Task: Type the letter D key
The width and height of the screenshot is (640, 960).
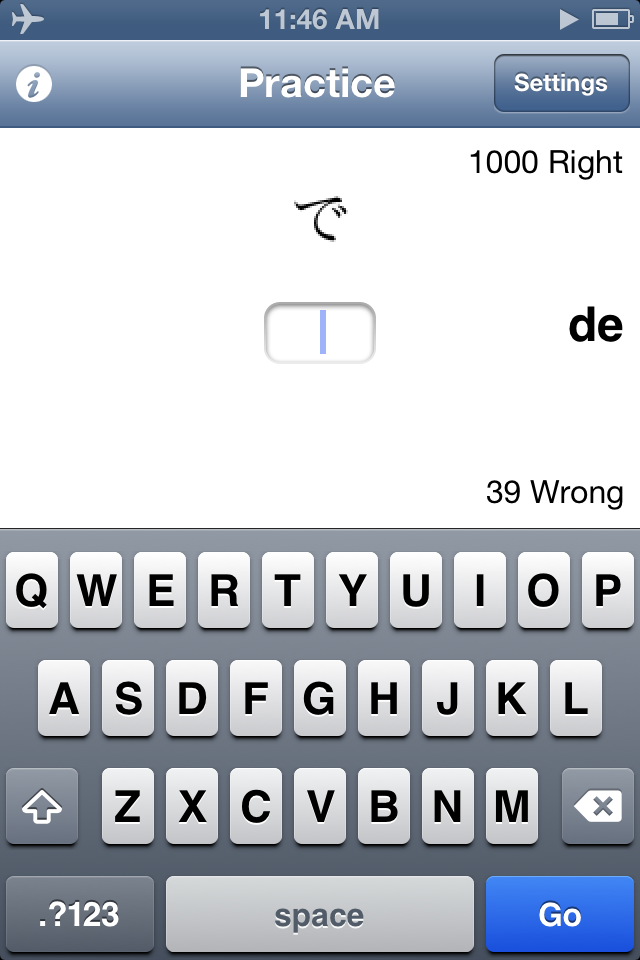Action: coord(192,698)
